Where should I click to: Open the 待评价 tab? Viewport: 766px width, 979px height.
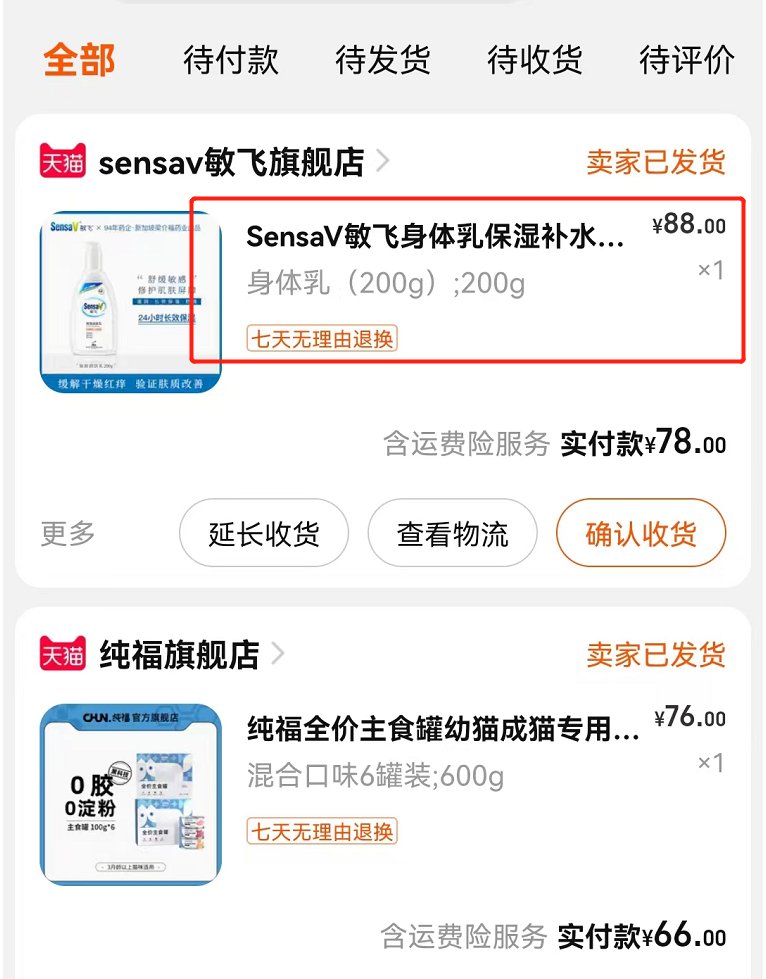tap(687, 60)
